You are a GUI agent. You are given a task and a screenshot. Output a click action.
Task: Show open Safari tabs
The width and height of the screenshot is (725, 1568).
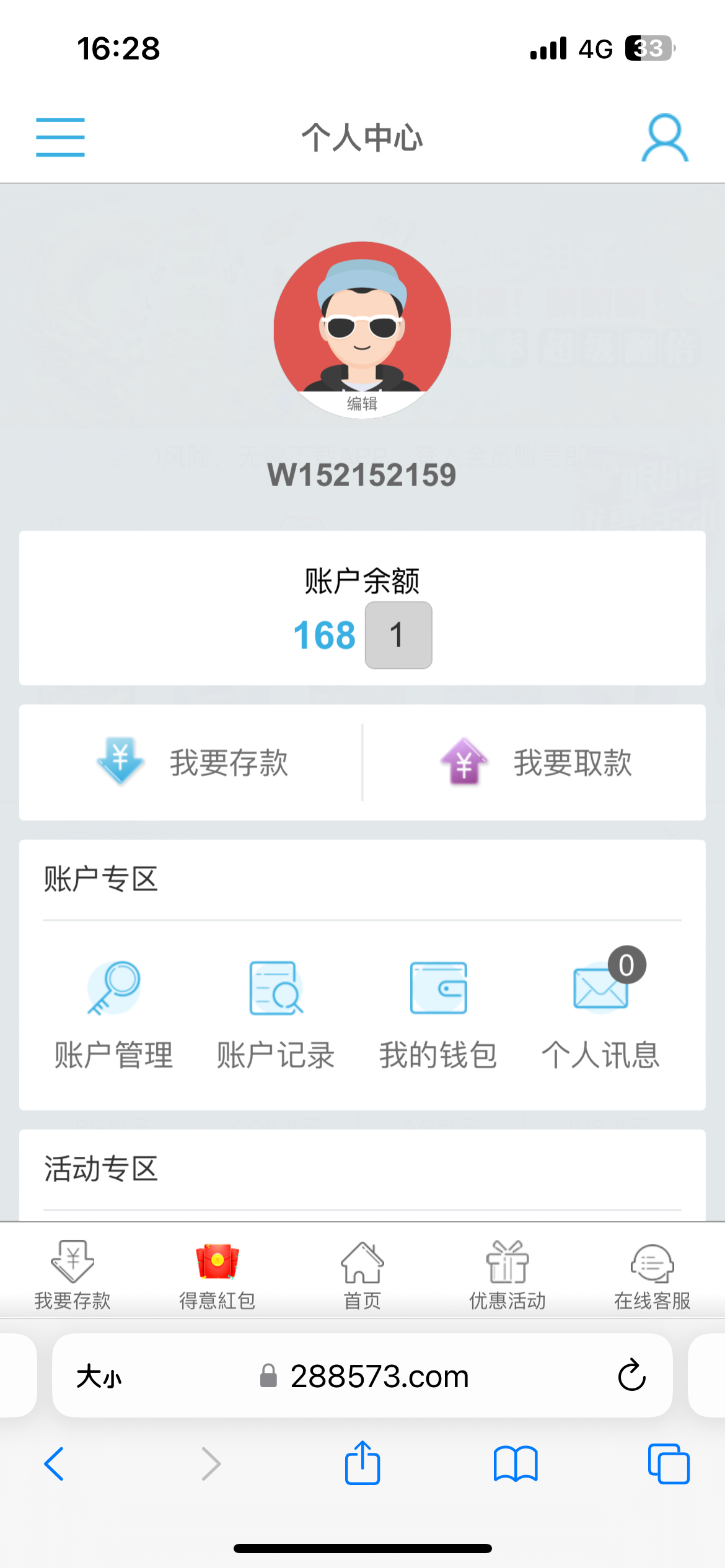668,1464
